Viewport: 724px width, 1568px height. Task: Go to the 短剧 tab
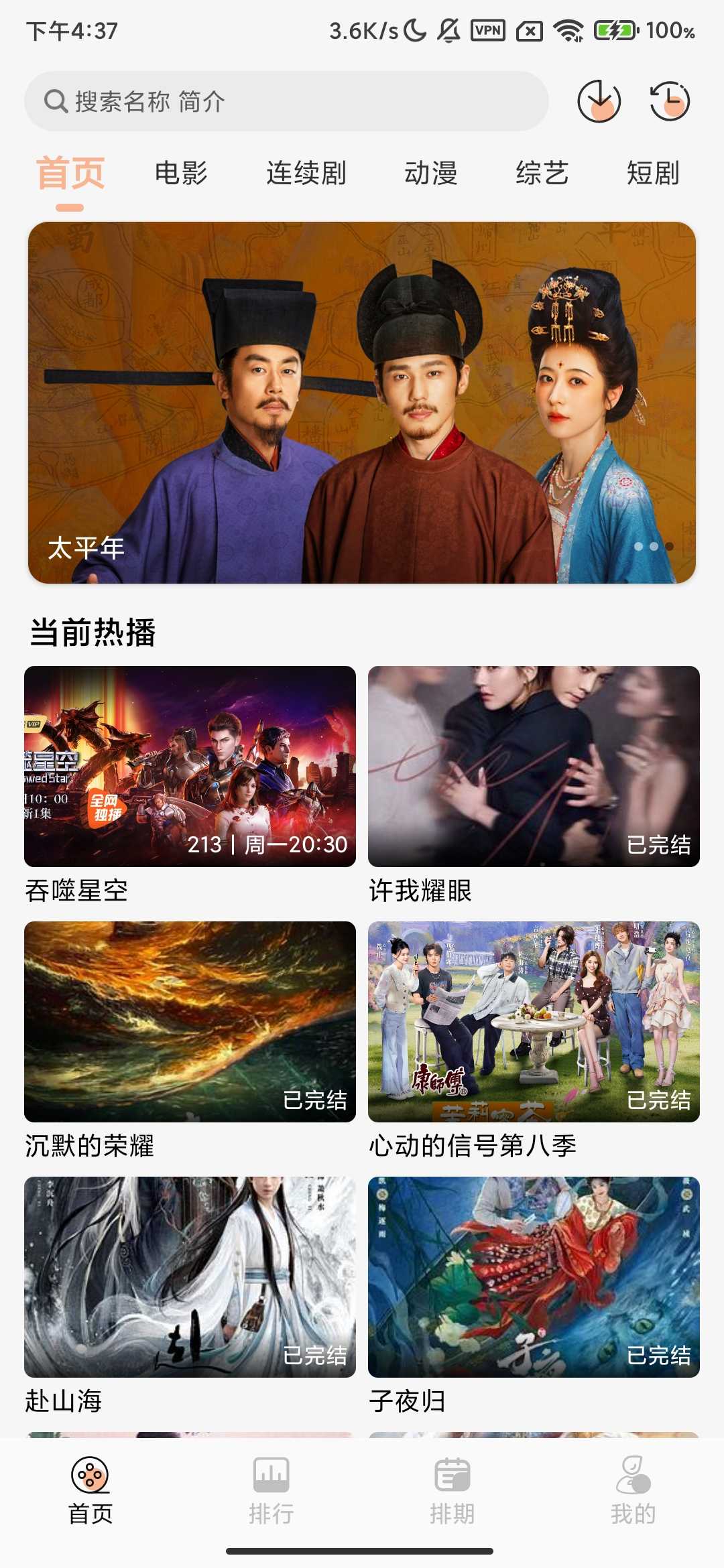tap(653, 173)
